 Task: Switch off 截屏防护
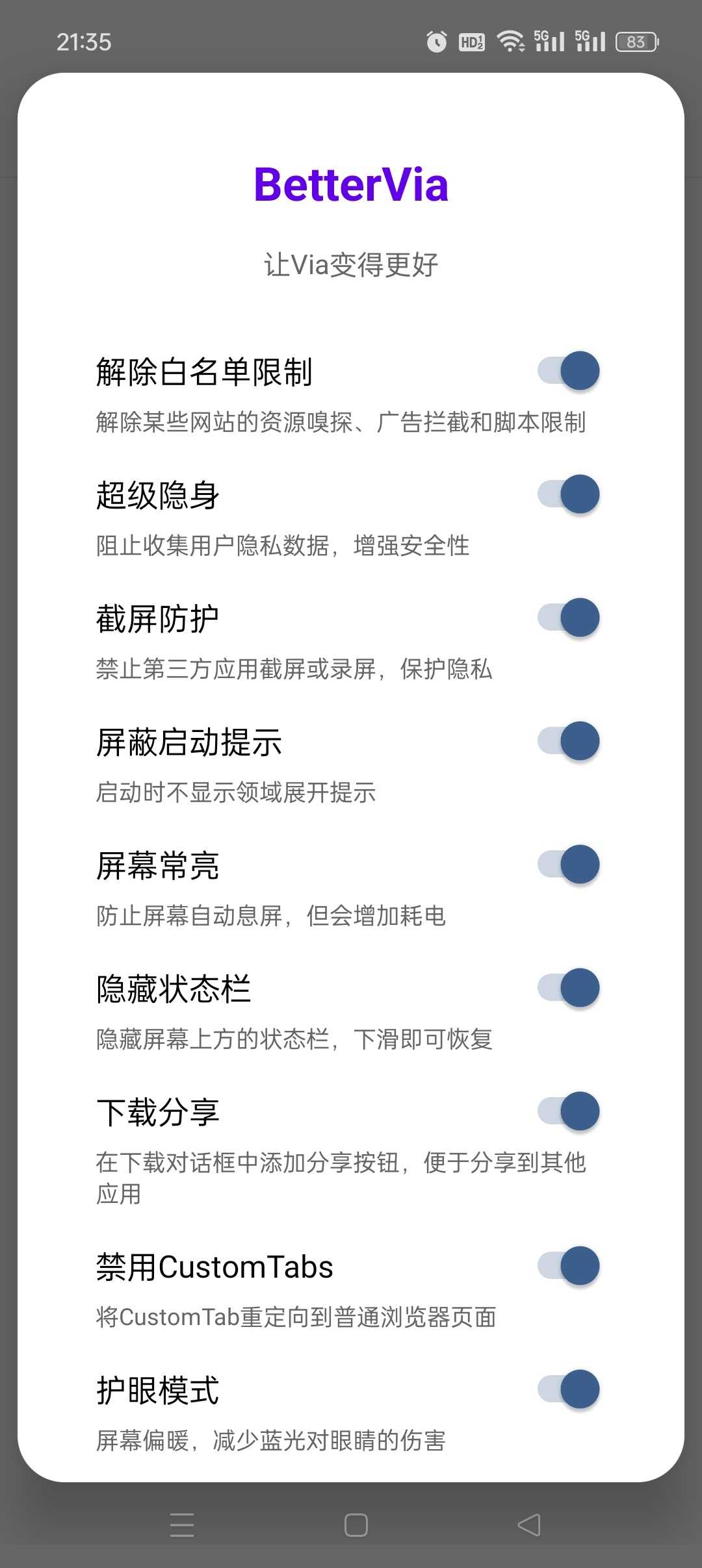pos(569,618)
